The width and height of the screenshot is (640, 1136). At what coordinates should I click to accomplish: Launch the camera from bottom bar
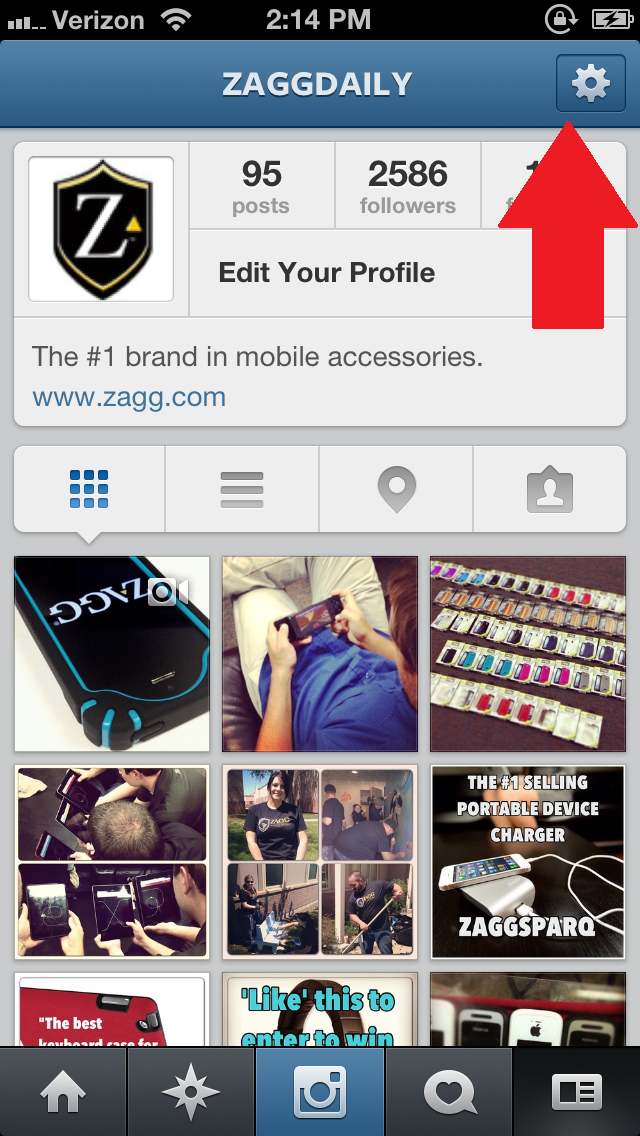coord(320,1092)
